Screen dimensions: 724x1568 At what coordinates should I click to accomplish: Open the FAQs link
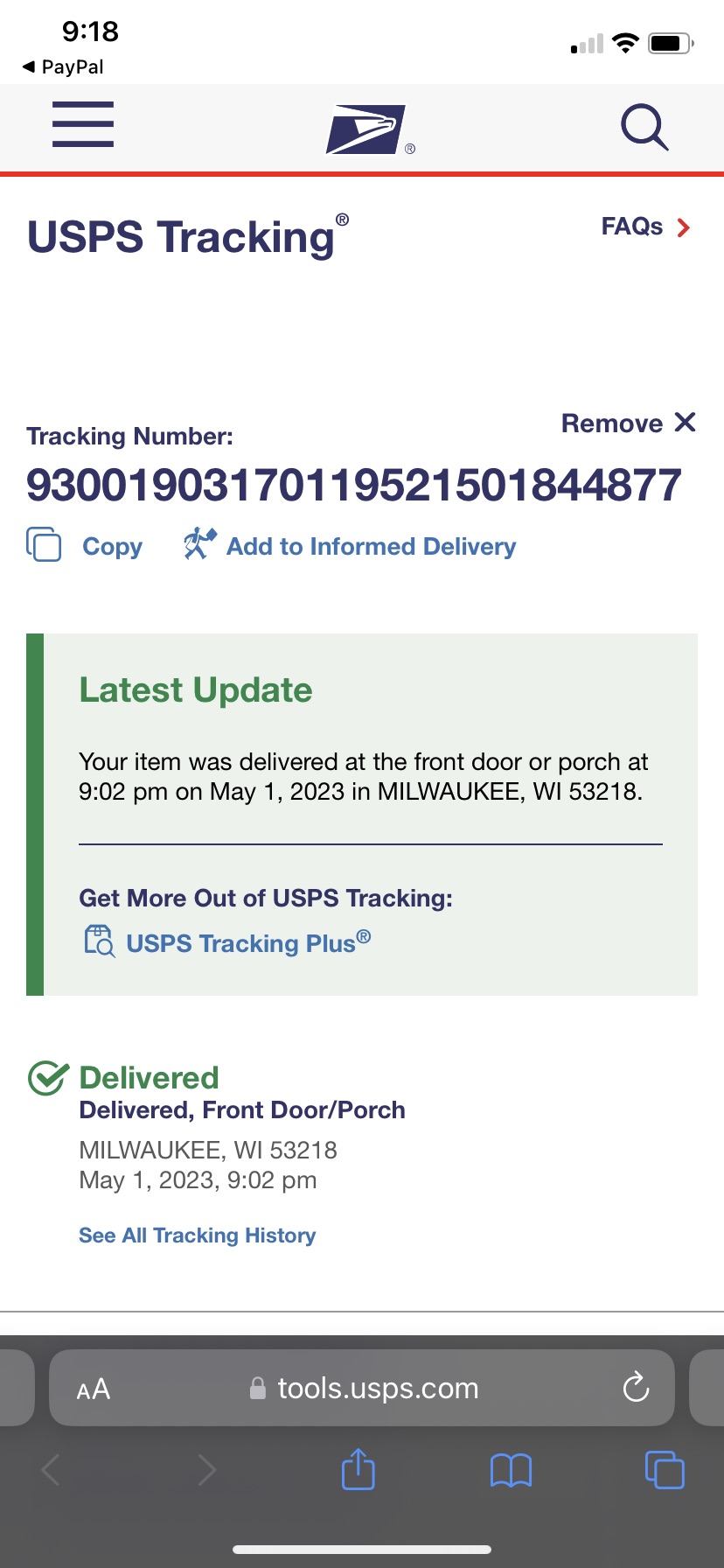pos(645,227)
